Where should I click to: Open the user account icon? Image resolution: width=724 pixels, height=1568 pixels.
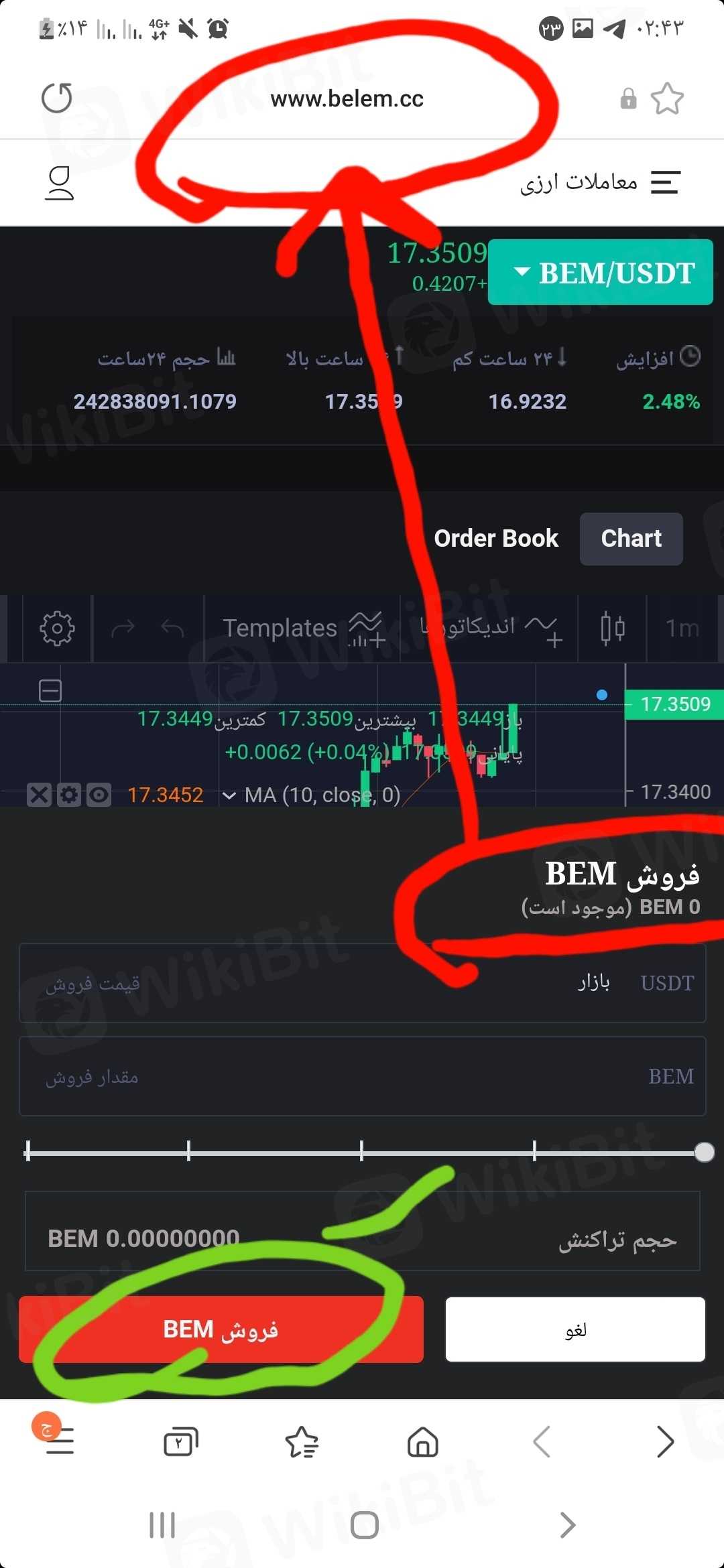click(x=59, y=183)
